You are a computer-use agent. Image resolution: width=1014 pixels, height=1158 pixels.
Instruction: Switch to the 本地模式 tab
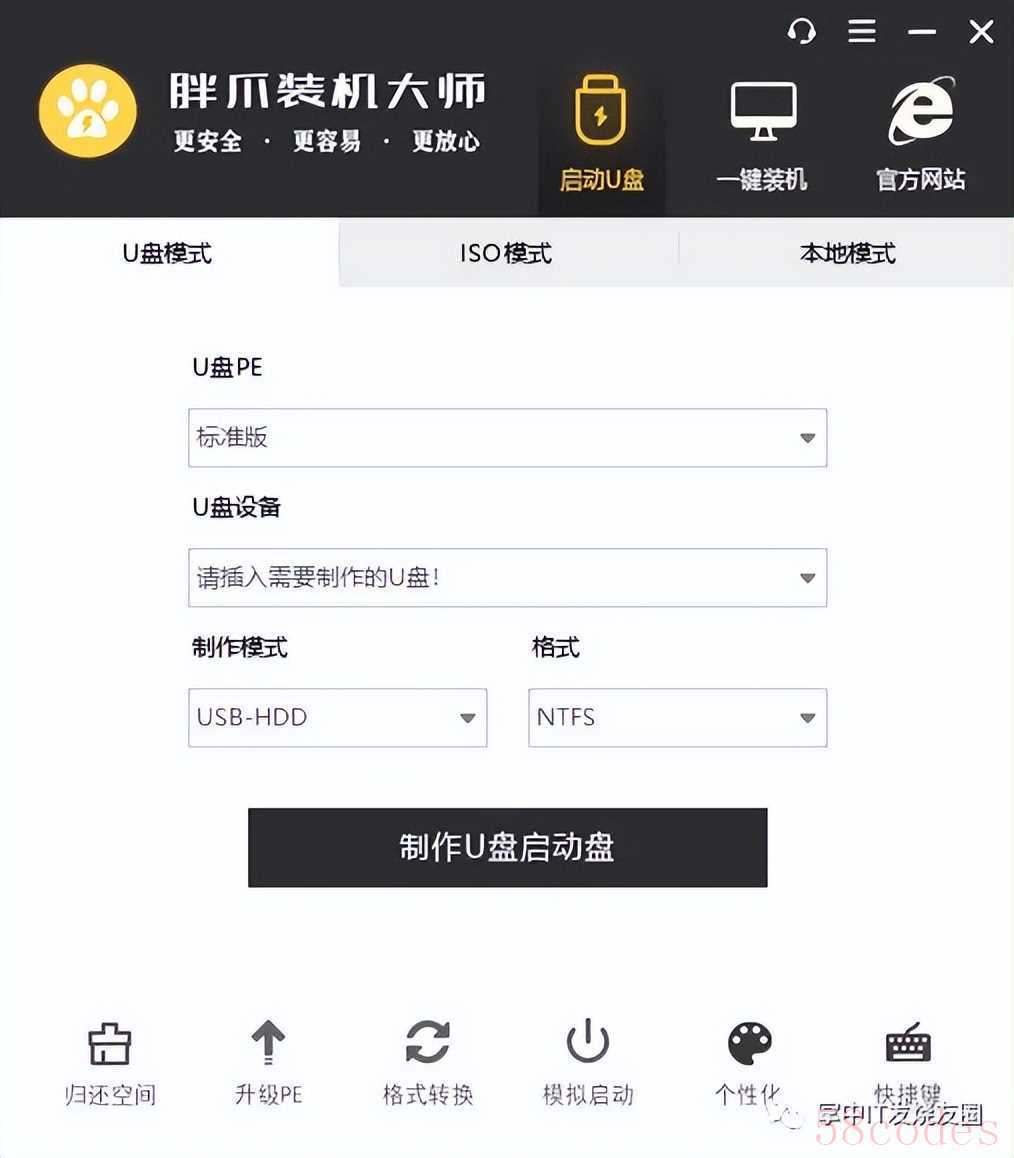coord(847,253)
